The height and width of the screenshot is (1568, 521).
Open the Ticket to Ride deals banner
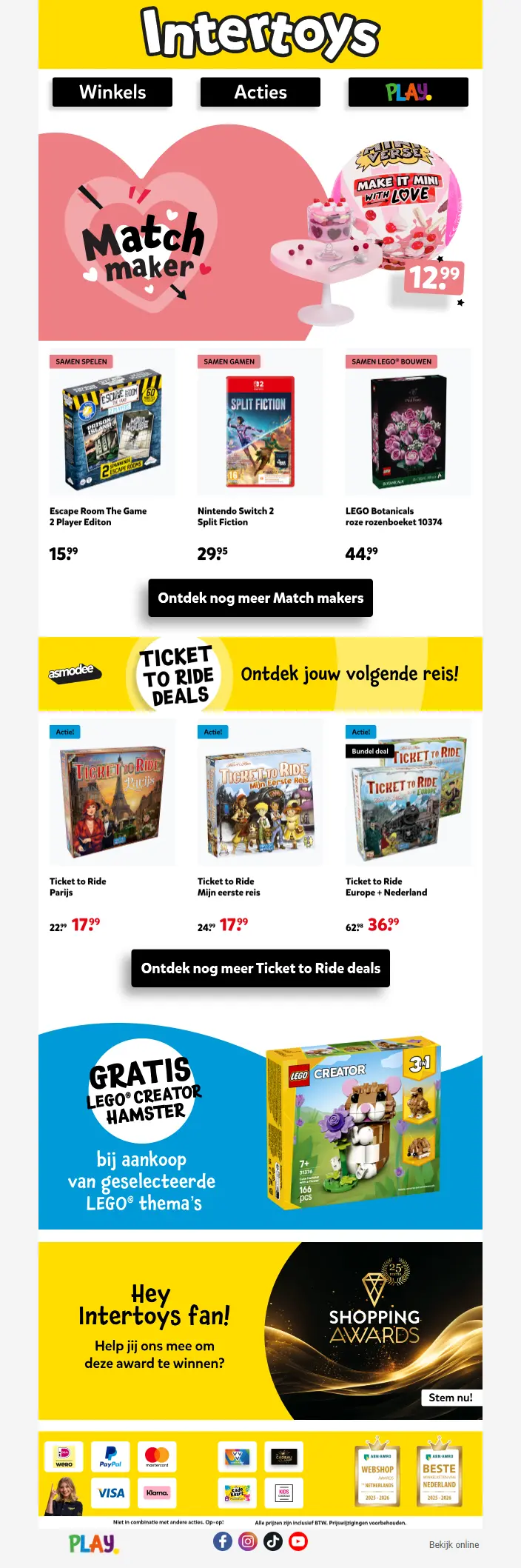point(260,674)
